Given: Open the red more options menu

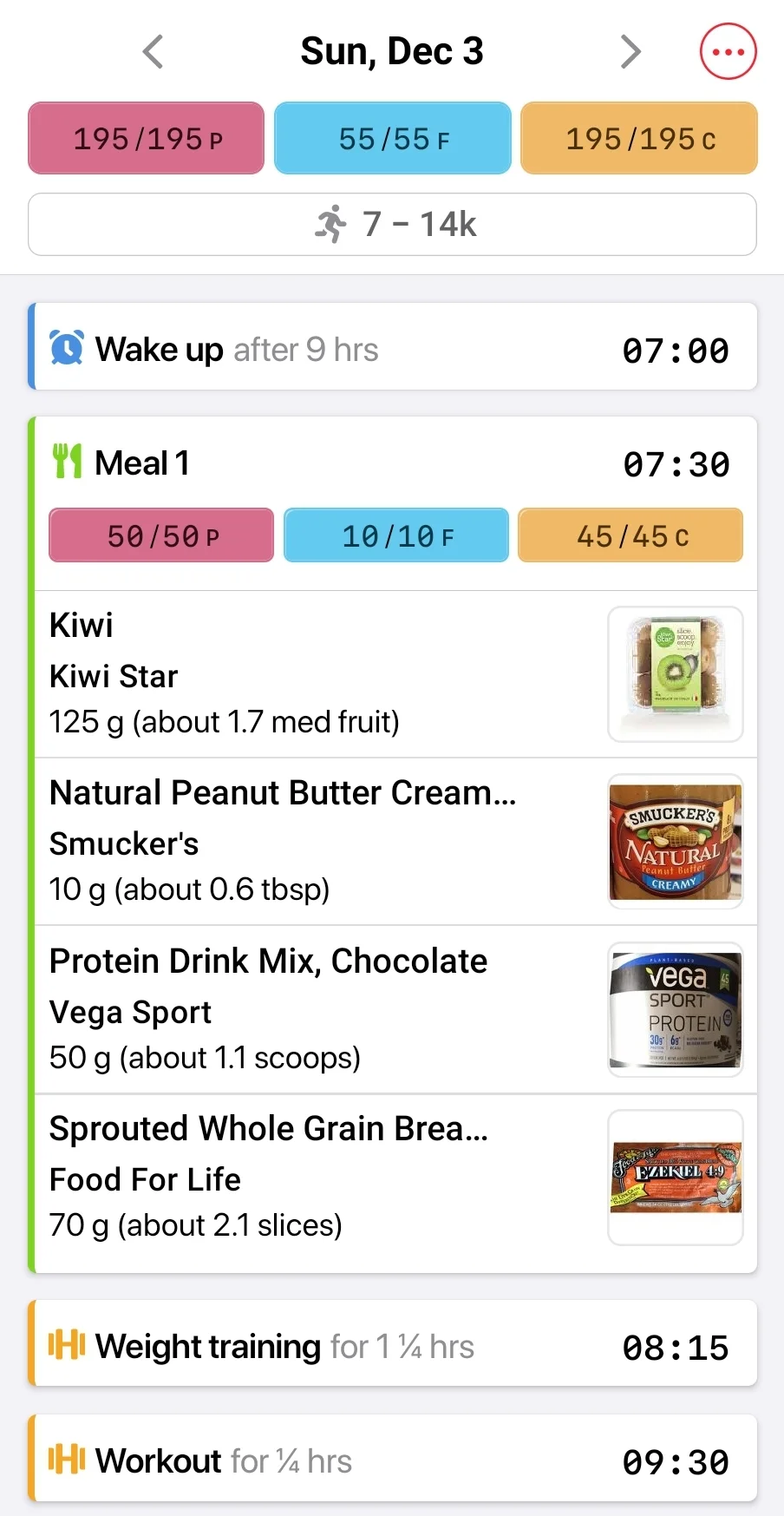Looking at the screenshot, I should (728, 52).
